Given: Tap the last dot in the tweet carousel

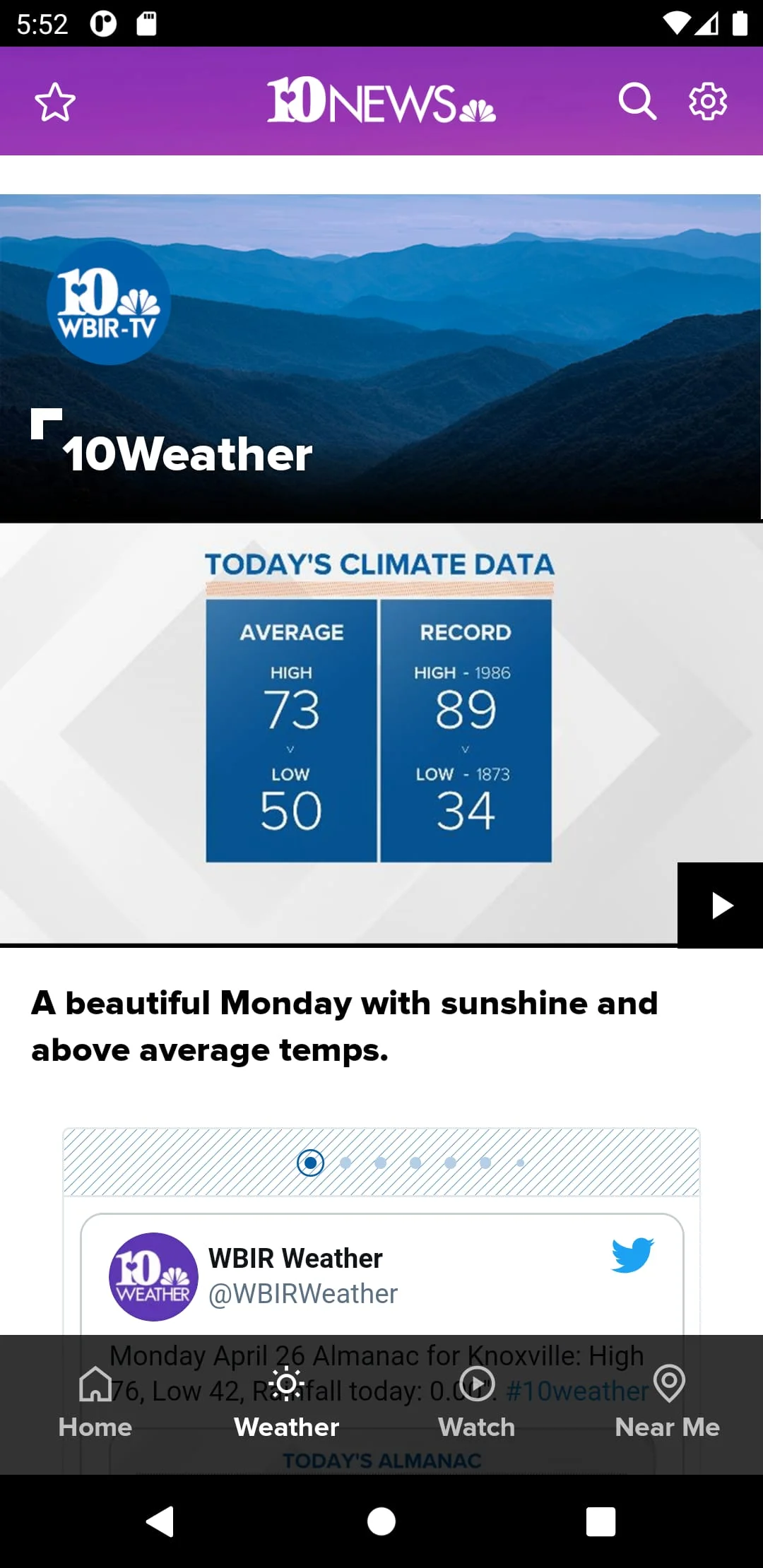Looking at the screenshot, I should (x=521, y=1163).
